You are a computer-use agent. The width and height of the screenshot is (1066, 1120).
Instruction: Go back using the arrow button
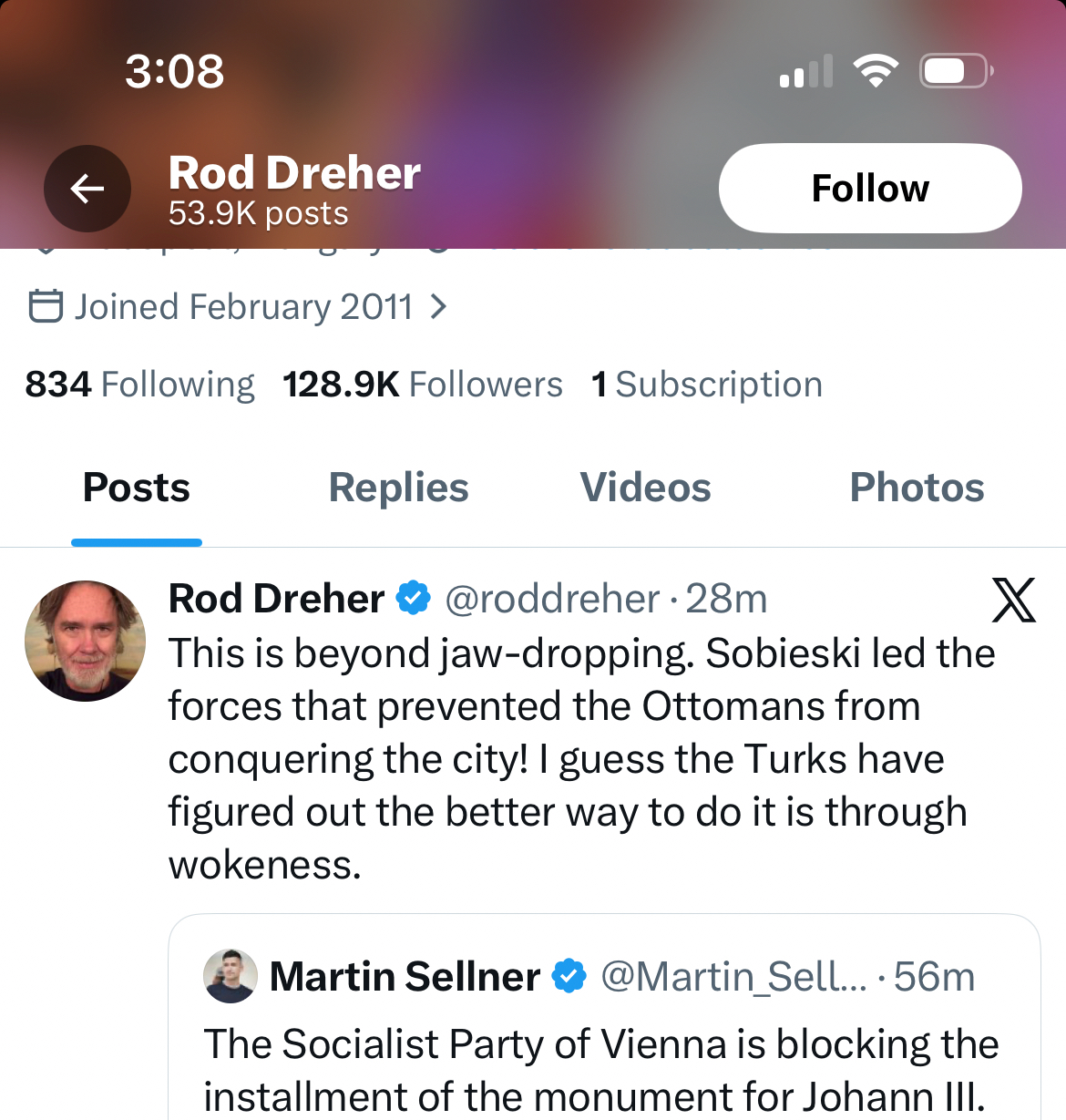pyautogui.click(x=87, y=189)
